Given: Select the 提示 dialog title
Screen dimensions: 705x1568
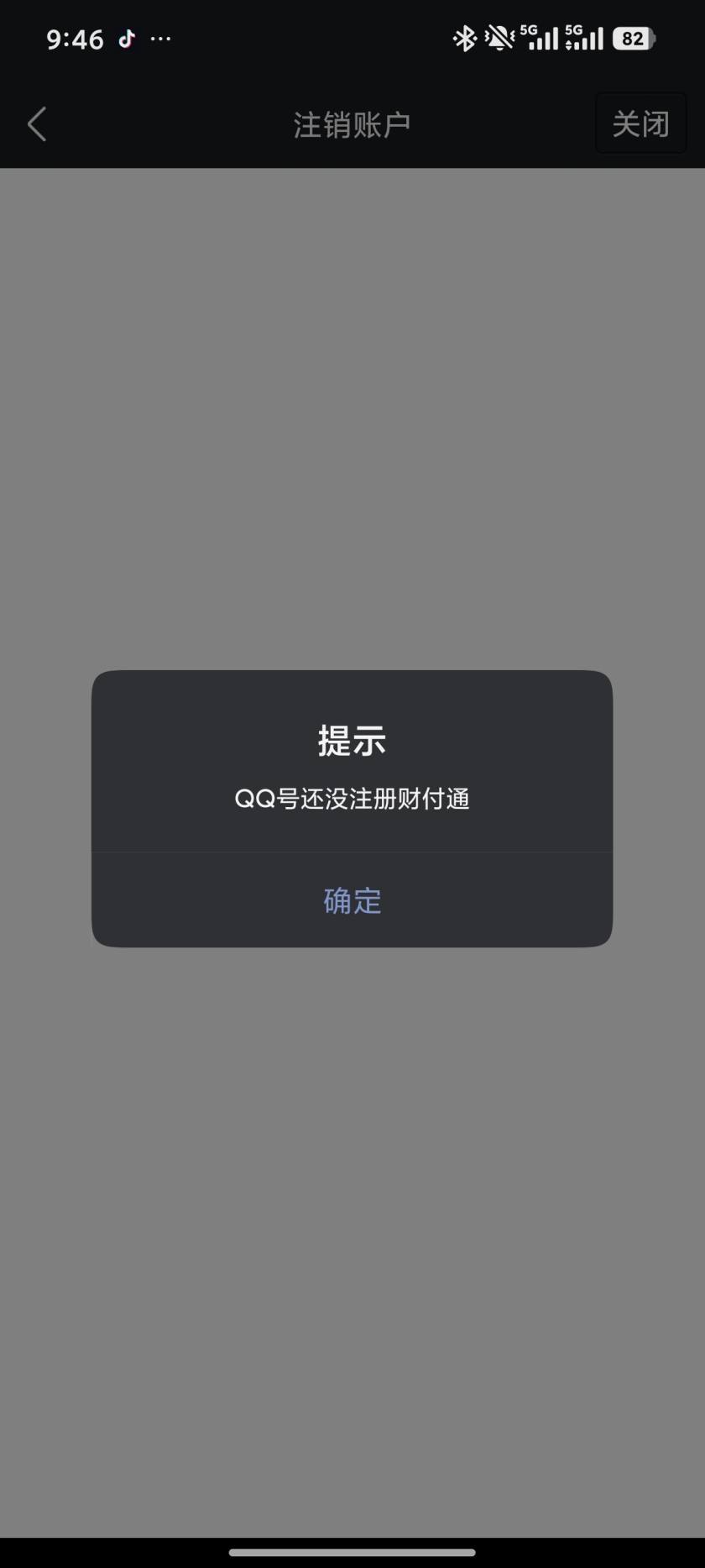Looking at the screenshot, I should 352,740.
